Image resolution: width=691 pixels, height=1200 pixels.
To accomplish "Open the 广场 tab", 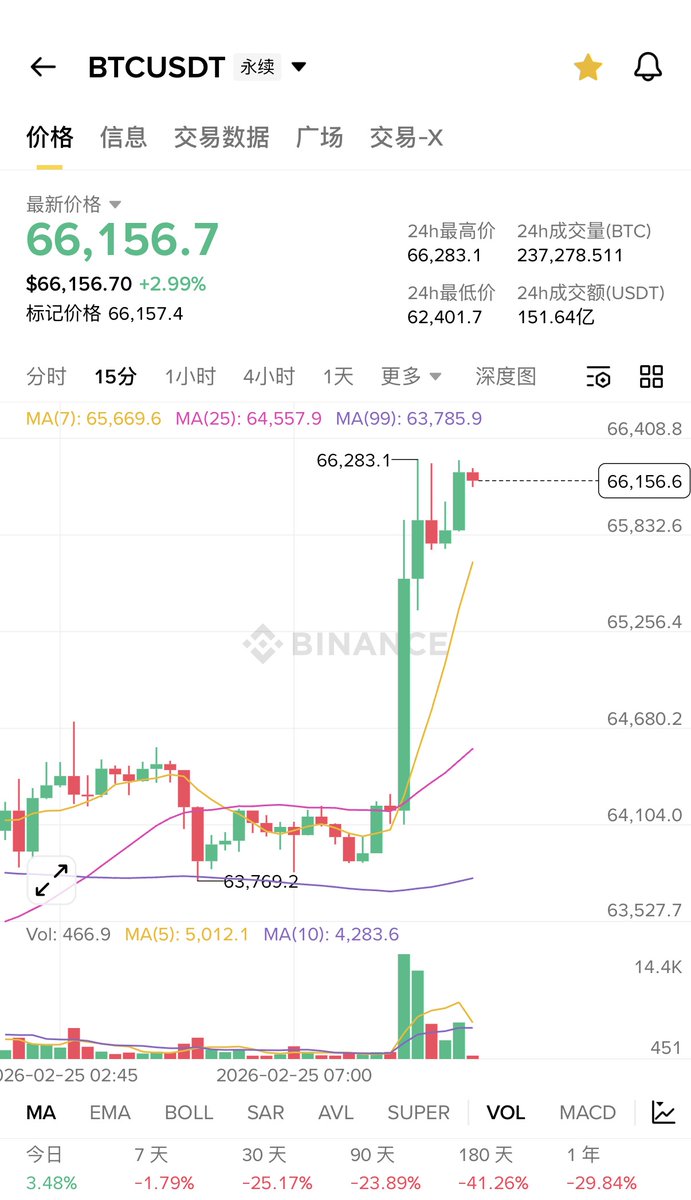I will pos(319,137).
